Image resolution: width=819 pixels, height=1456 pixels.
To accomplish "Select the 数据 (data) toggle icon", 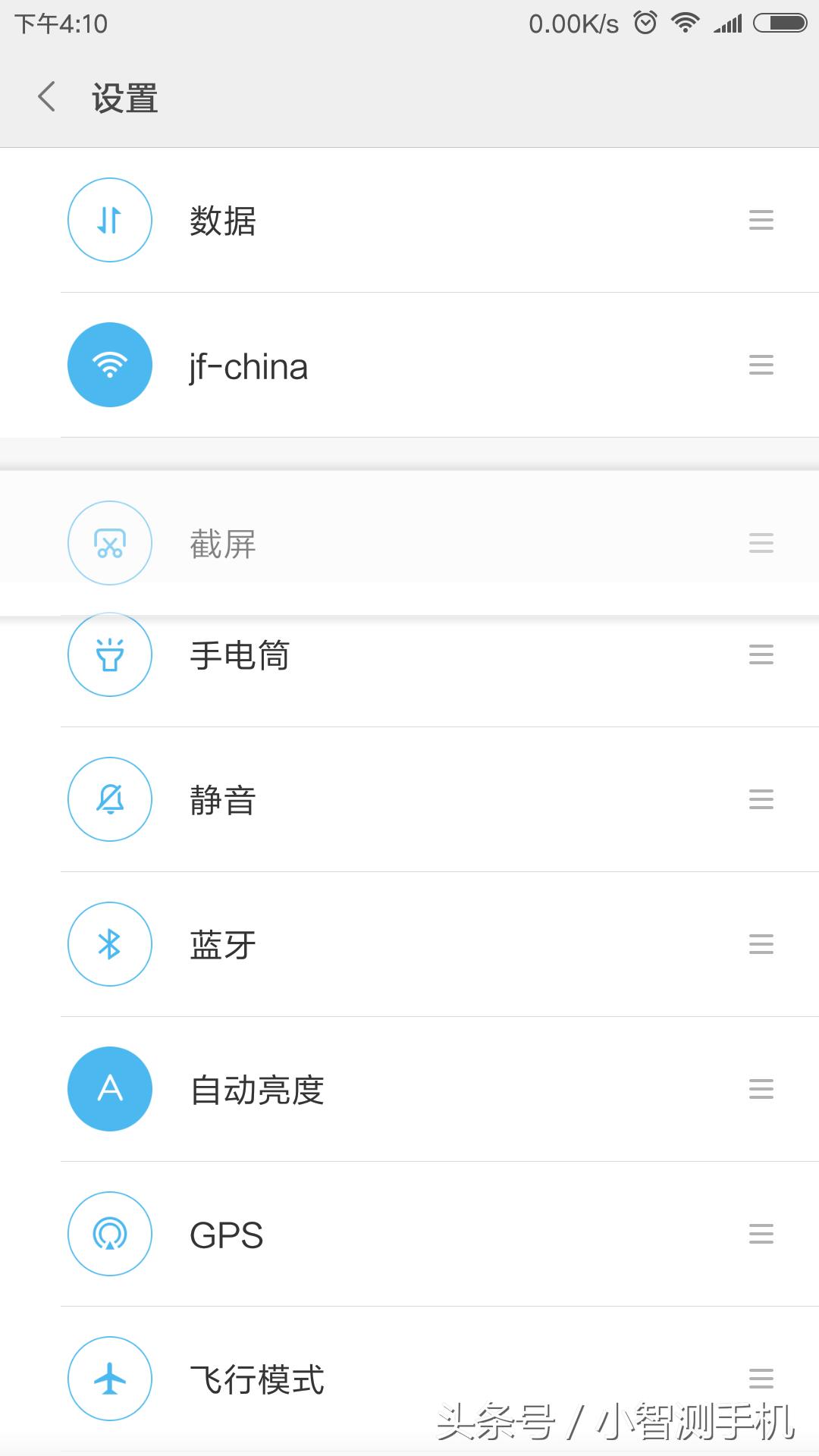I will [x=109, y=219].
